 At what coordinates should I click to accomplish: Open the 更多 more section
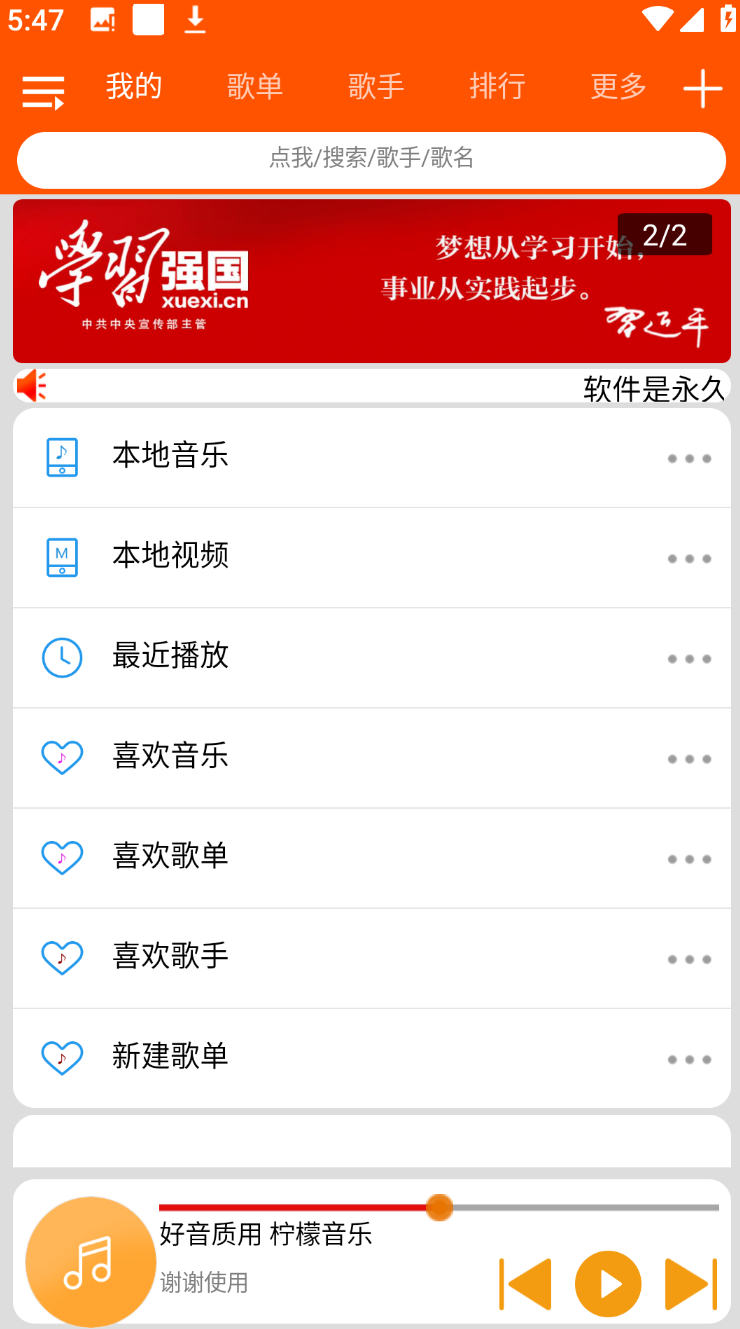coord(617,88)
